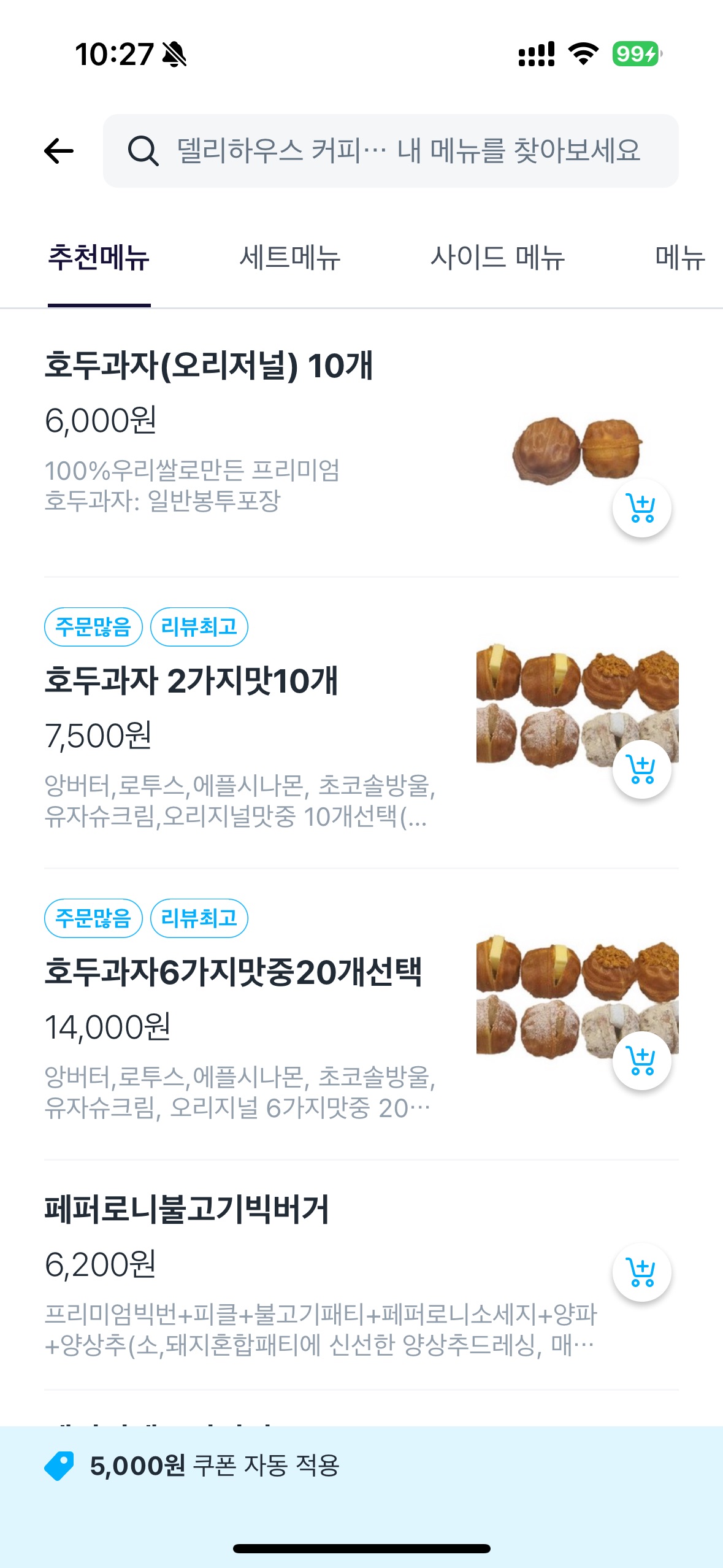
Task: Select the 메뉴 tab at far right
Action: [x=681, y=258]
